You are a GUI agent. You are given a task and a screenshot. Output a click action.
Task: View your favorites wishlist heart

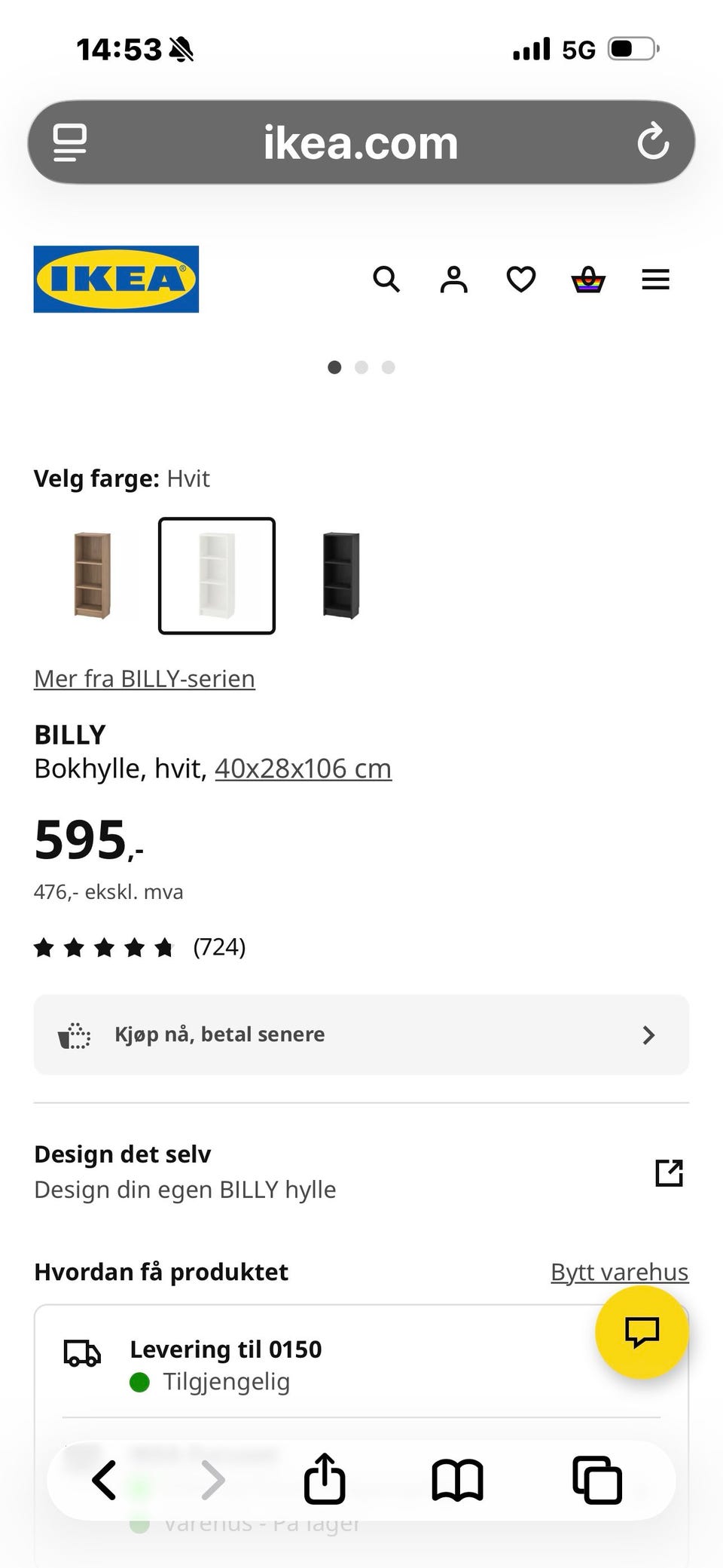click(x=520, y=280)
